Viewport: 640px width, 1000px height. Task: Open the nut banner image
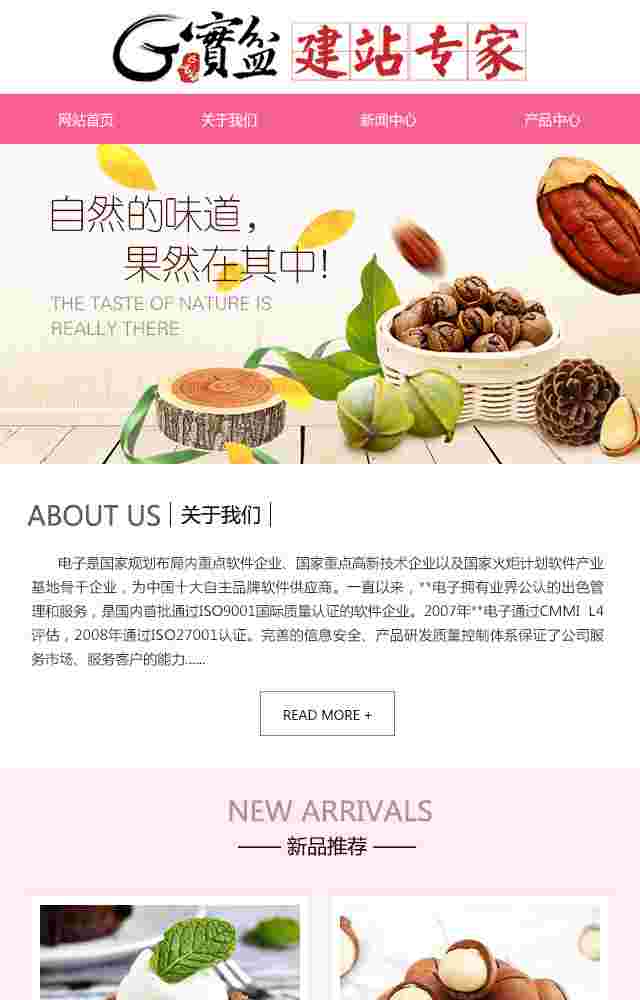click(320, 304)
